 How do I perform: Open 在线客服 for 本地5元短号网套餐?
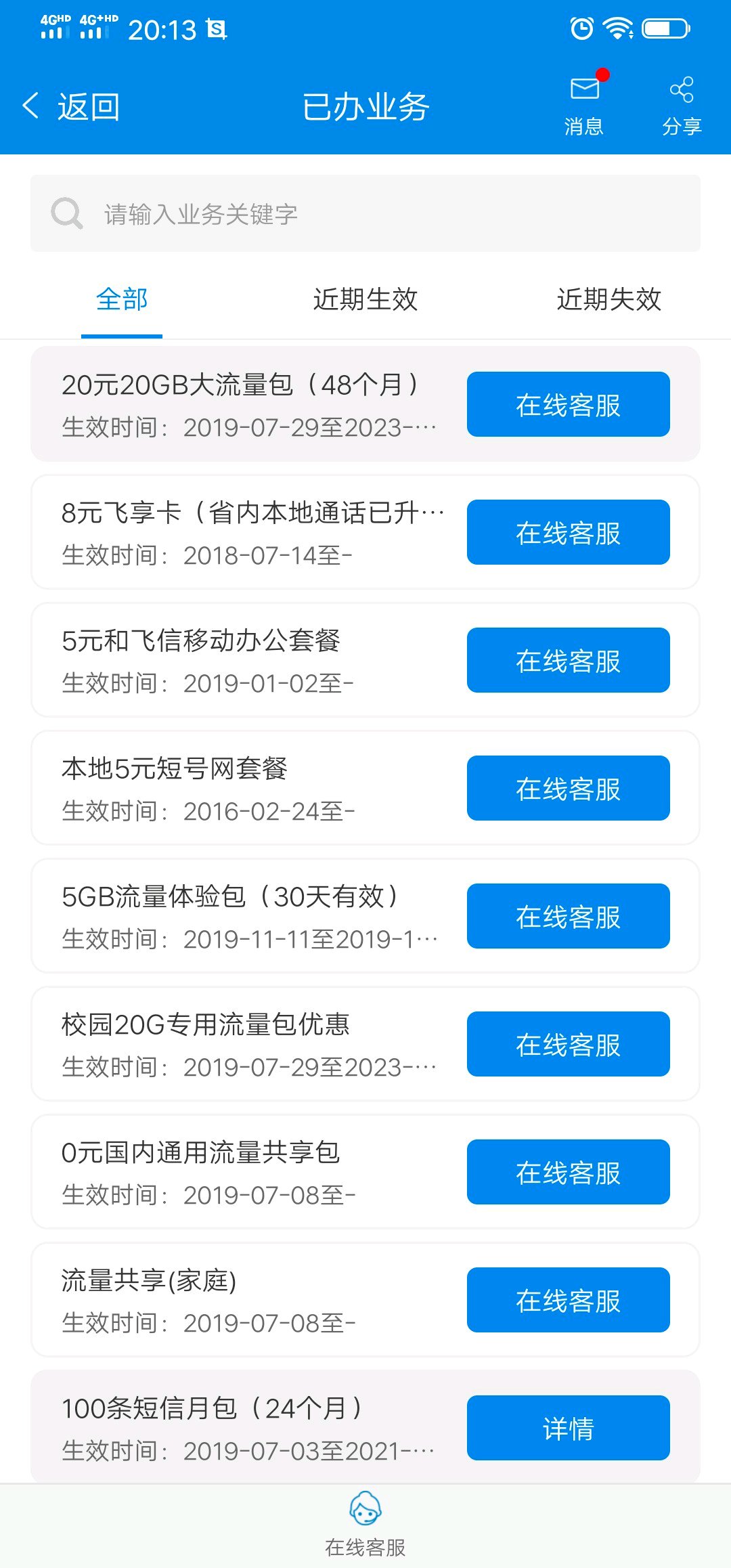[x=568, y=788]
